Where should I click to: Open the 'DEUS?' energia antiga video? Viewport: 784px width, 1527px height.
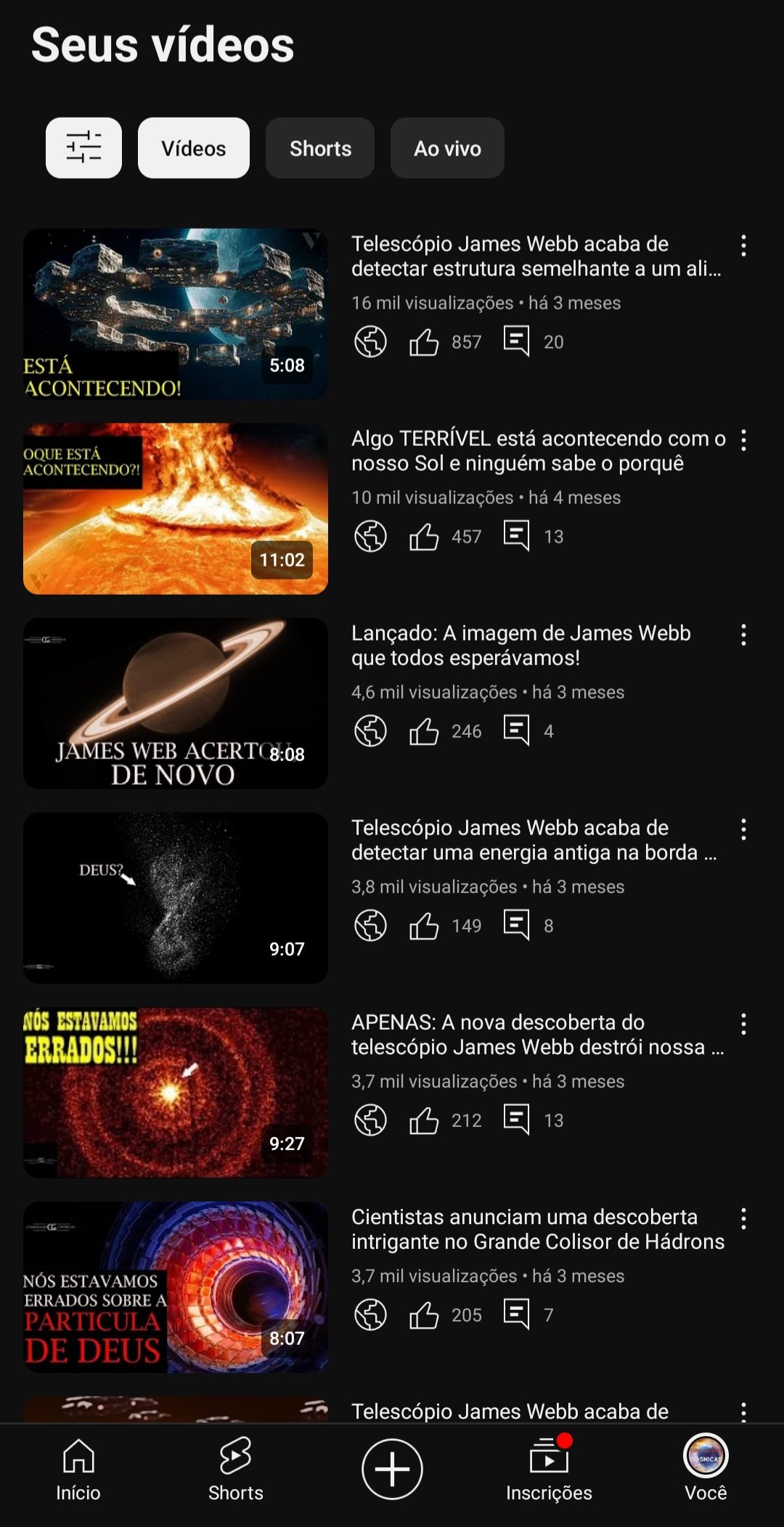176,897
